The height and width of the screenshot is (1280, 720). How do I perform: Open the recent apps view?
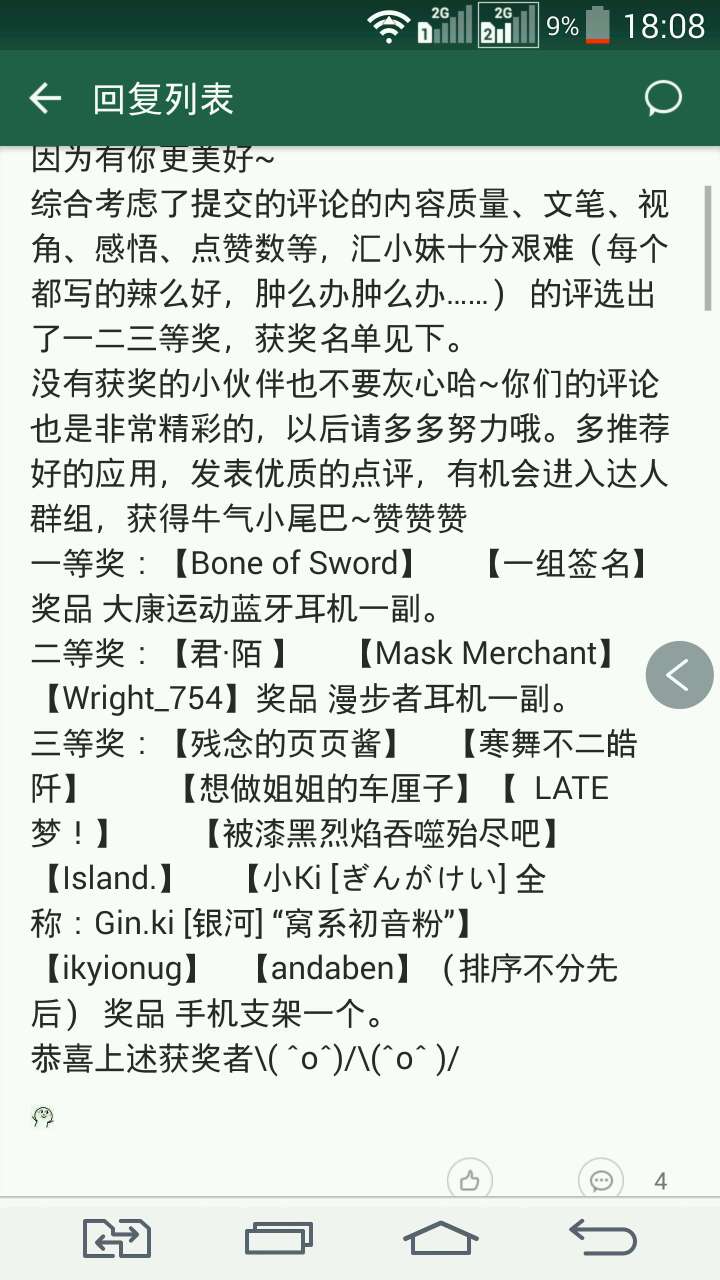[x=279, y=1238]
